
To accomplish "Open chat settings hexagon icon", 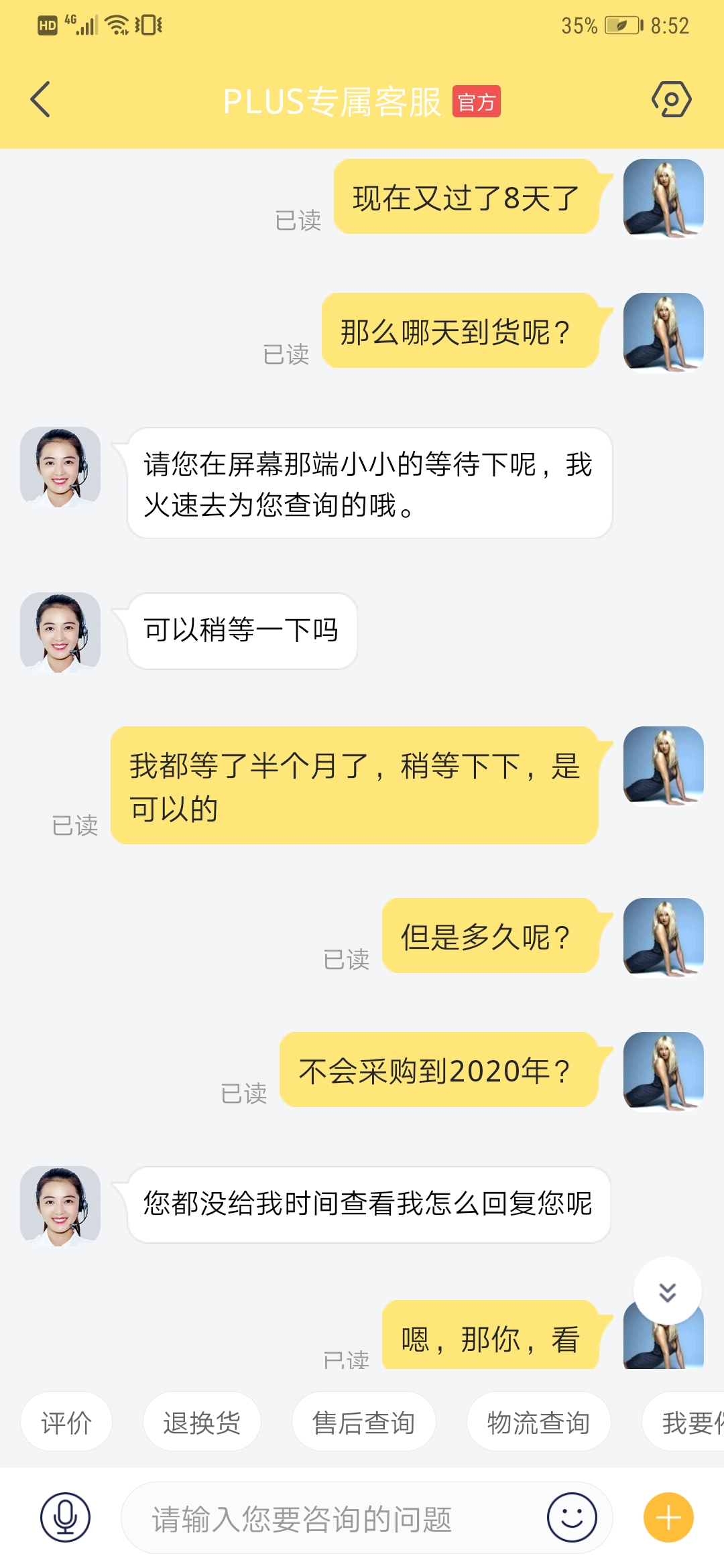I will 671,100.
